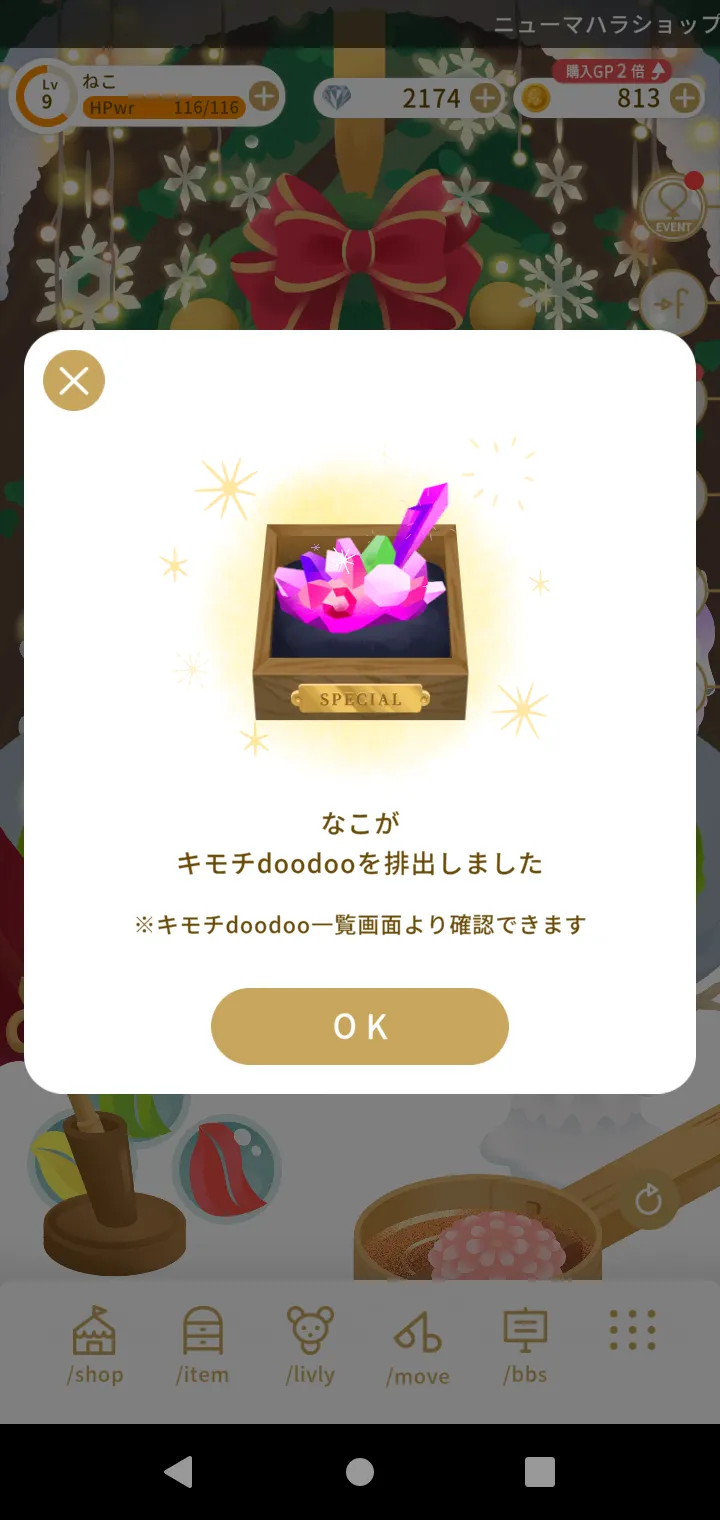
Task: Open the /move tab
Action: click(x=418, y=1346)
